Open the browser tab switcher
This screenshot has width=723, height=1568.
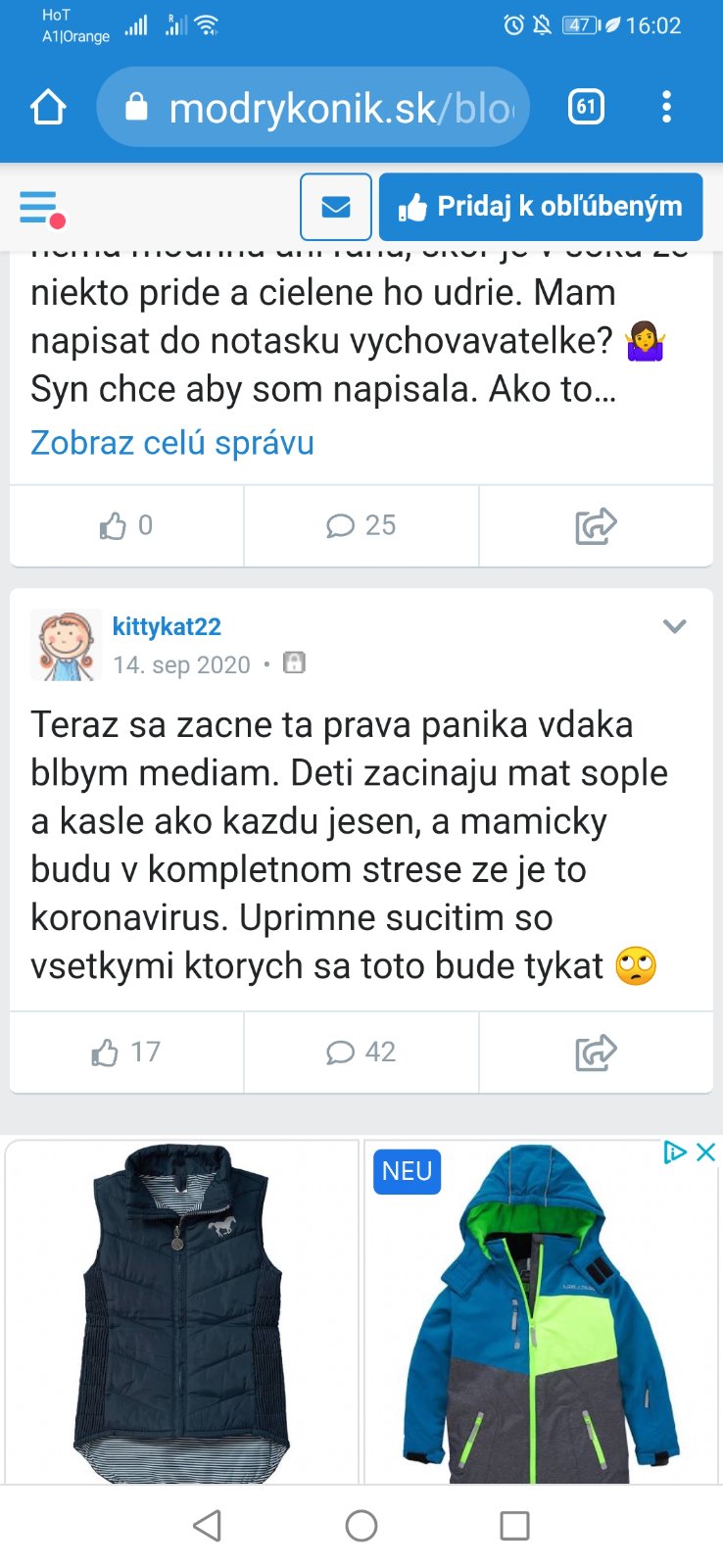[x=586, y=107]
